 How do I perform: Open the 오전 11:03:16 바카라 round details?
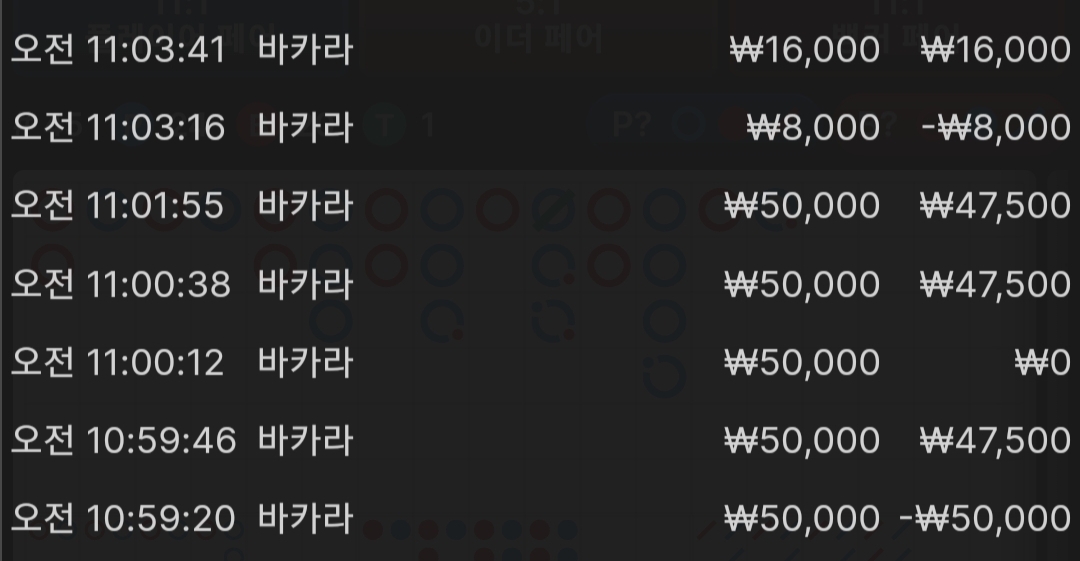[x=540, y=128]
